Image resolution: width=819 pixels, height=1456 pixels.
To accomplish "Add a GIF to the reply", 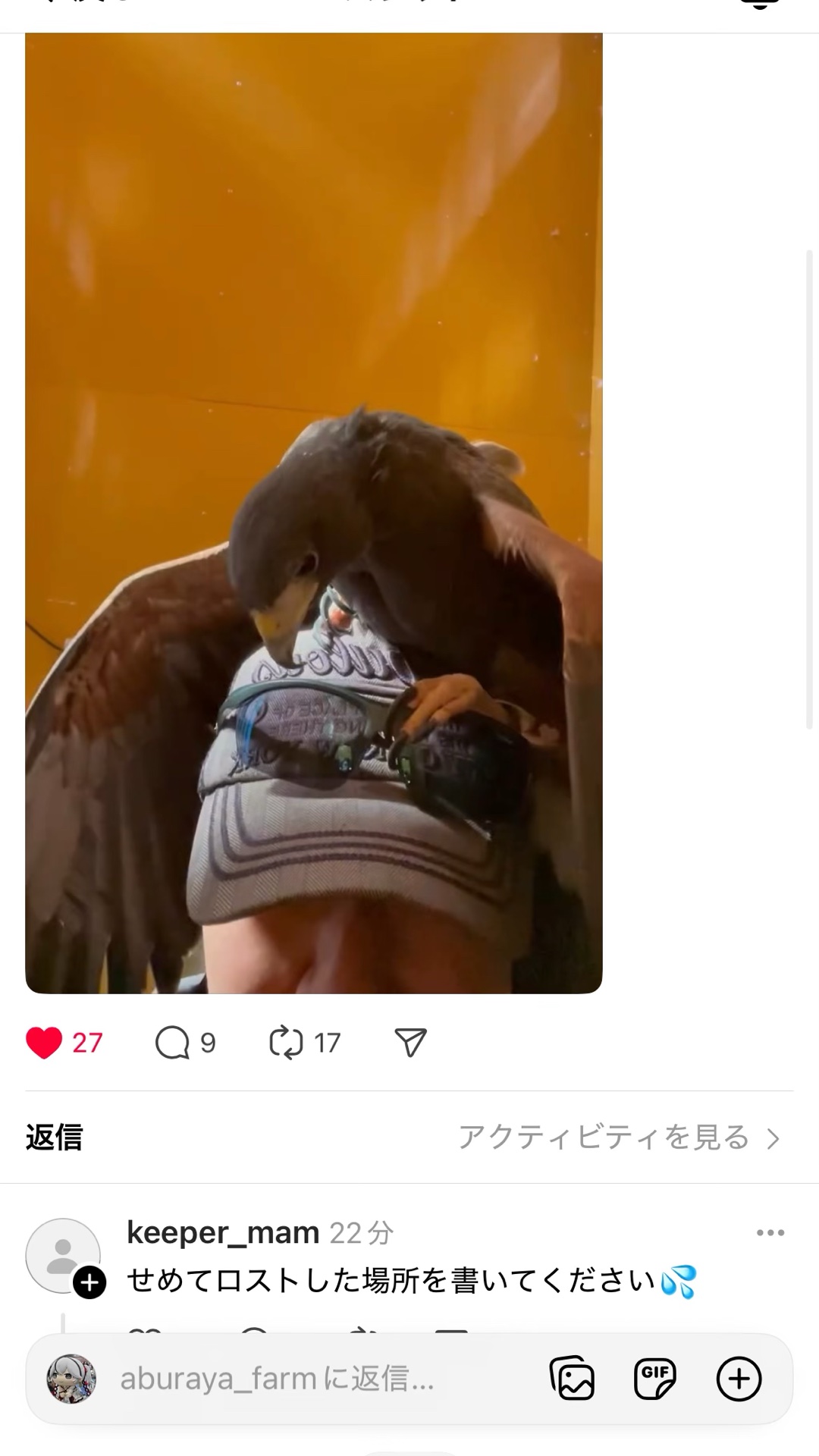I will [654, 1379].
